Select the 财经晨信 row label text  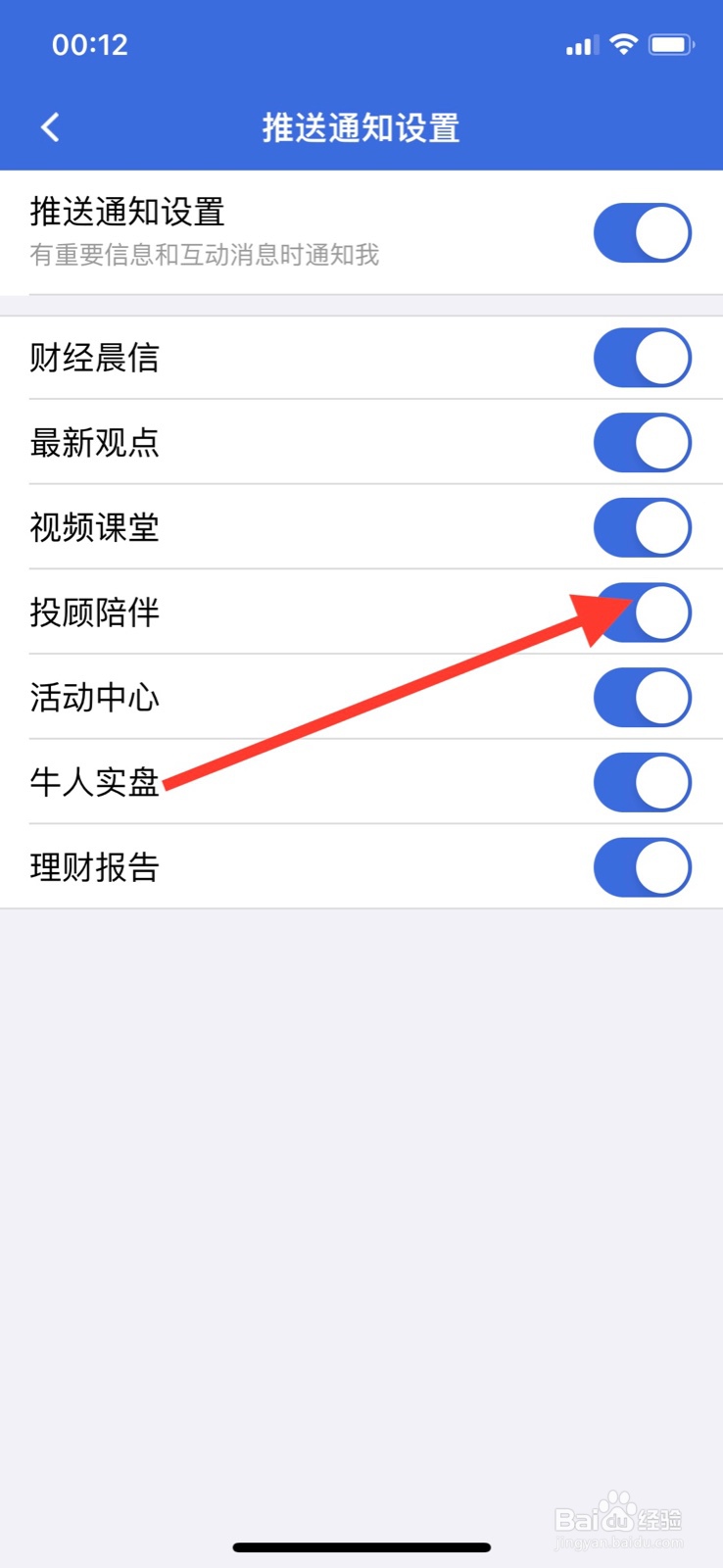[x=94, y=357]
